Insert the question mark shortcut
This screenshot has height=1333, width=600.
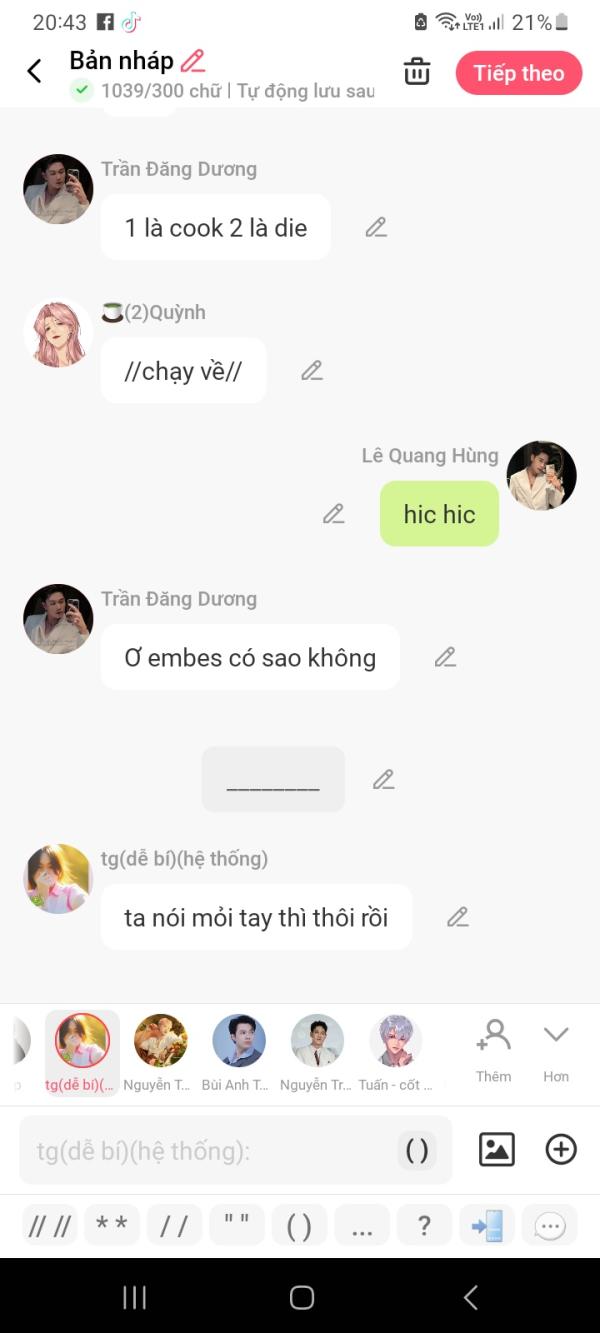[424, 1225]
